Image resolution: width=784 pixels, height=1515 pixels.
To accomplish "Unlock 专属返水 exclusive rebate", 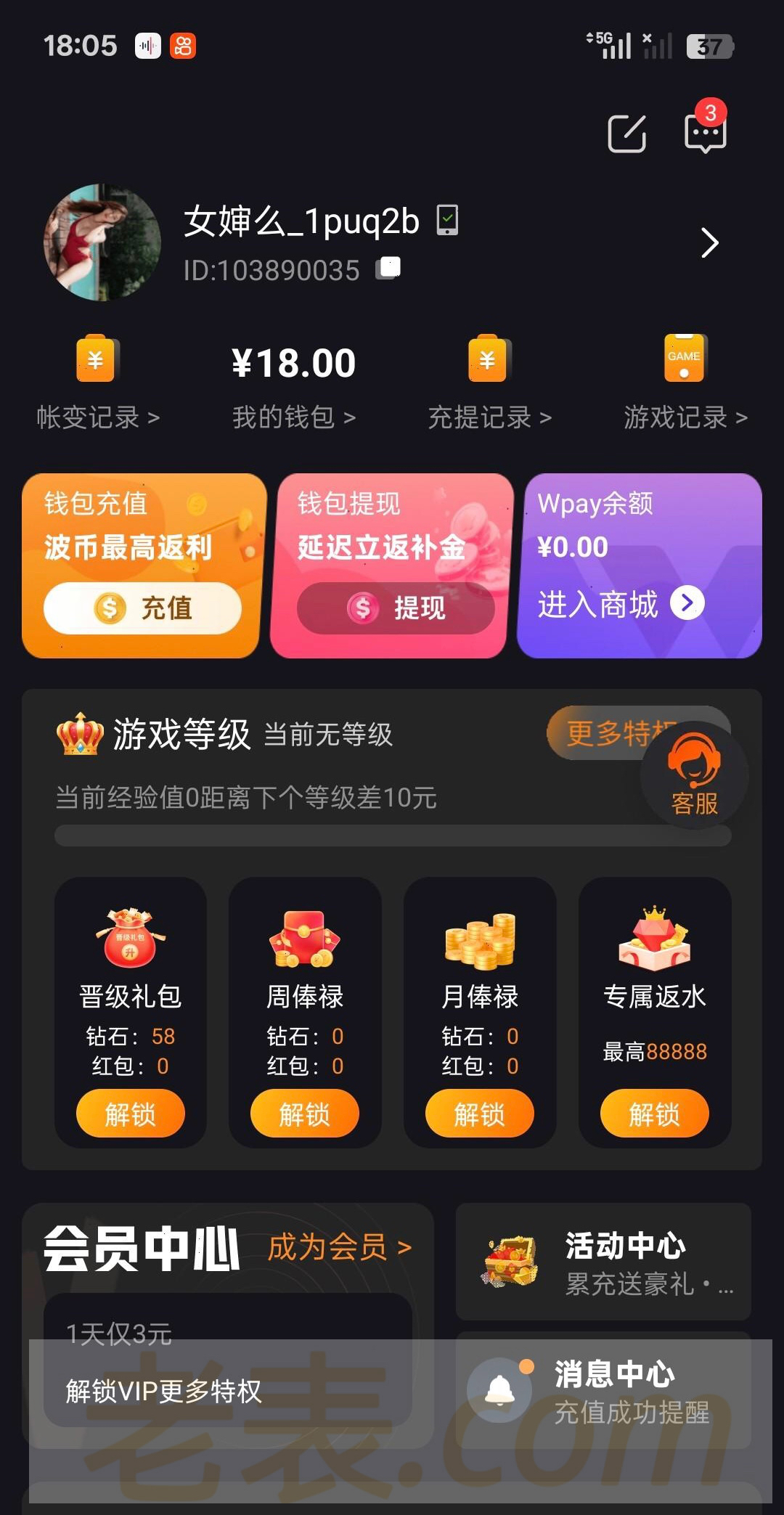I will tap(654, 1113).
